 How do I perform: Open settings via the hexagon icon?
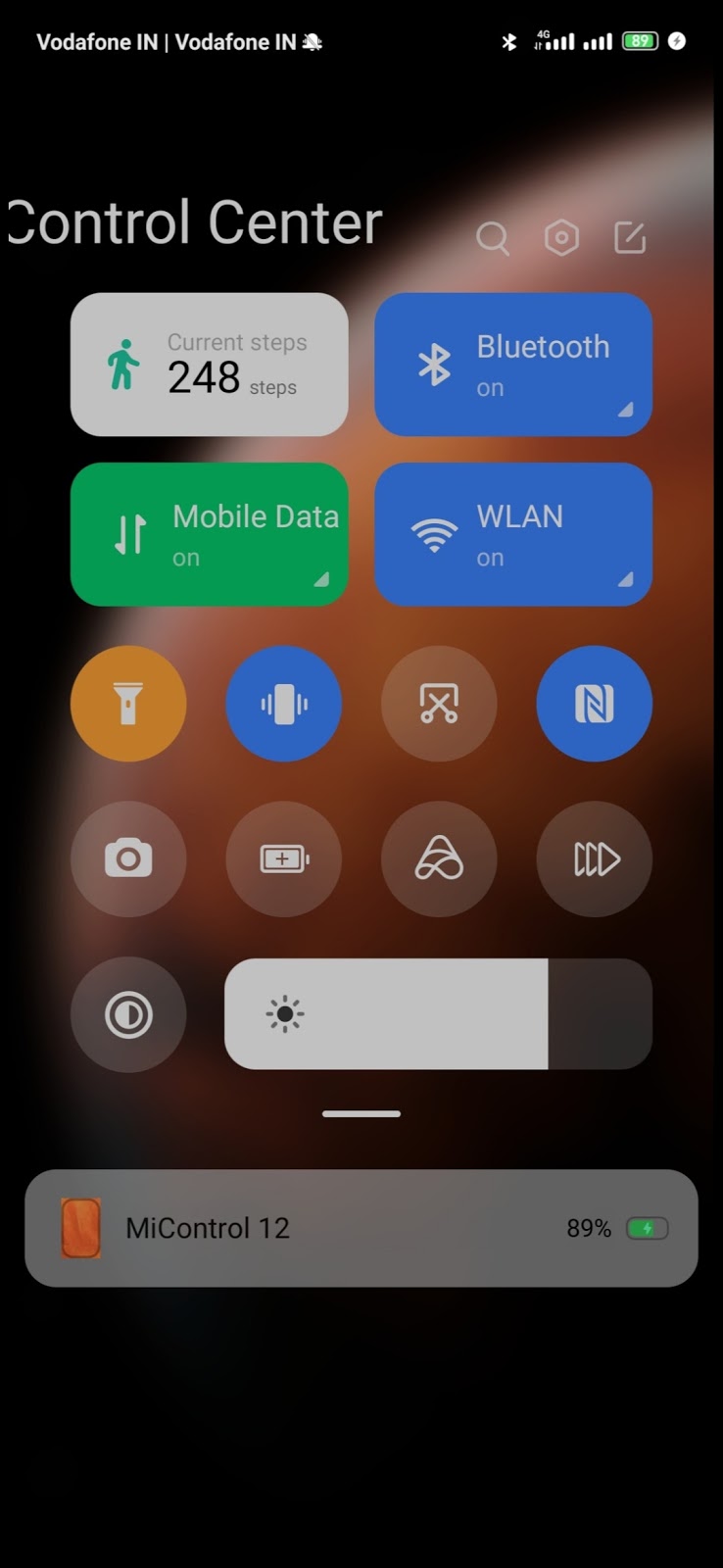point(561,238)
